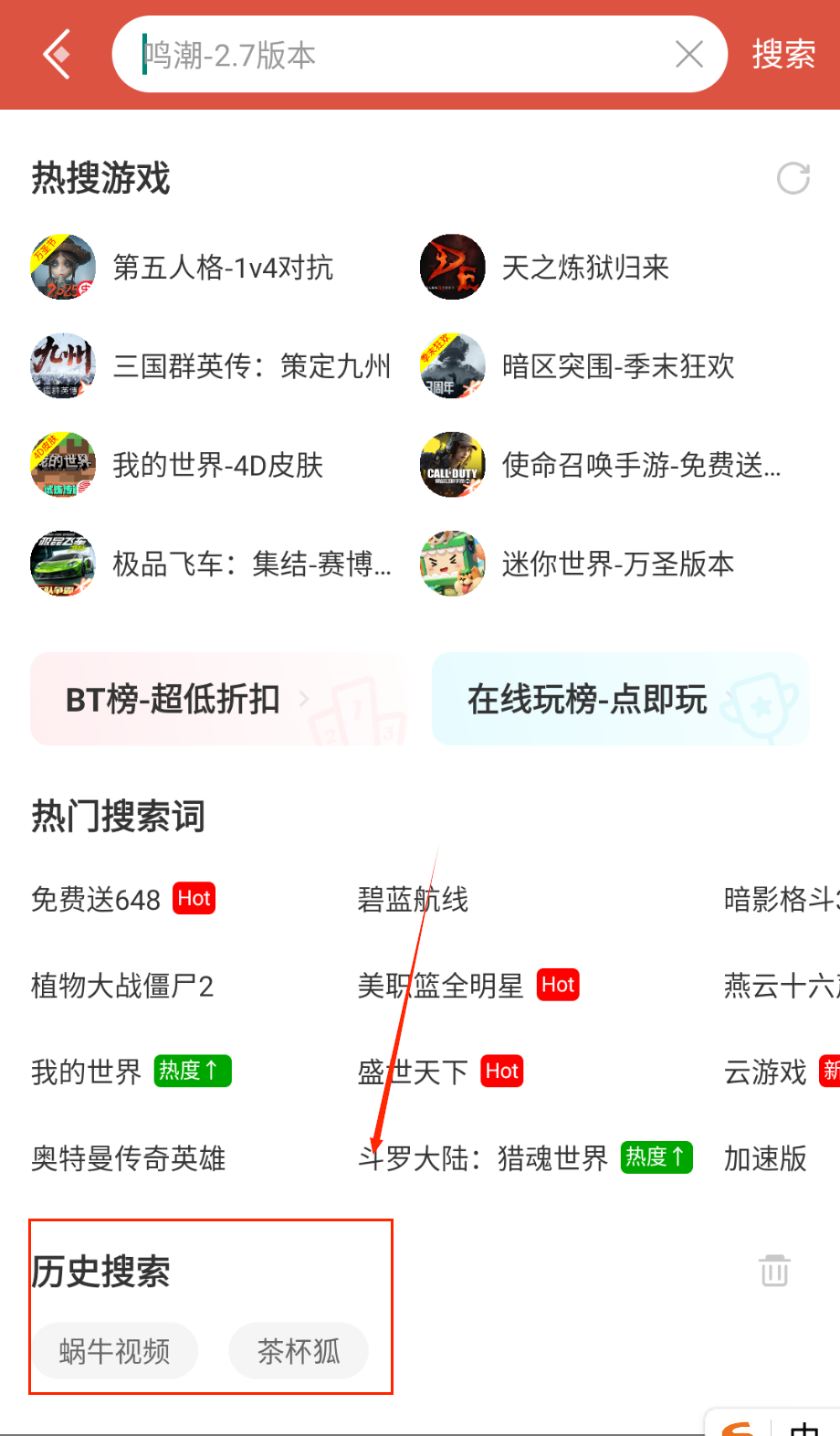This screenshot has height=1436, width=840.
Task: Open 我的世界-4D皮肤 game
Action: click(217, 465)
